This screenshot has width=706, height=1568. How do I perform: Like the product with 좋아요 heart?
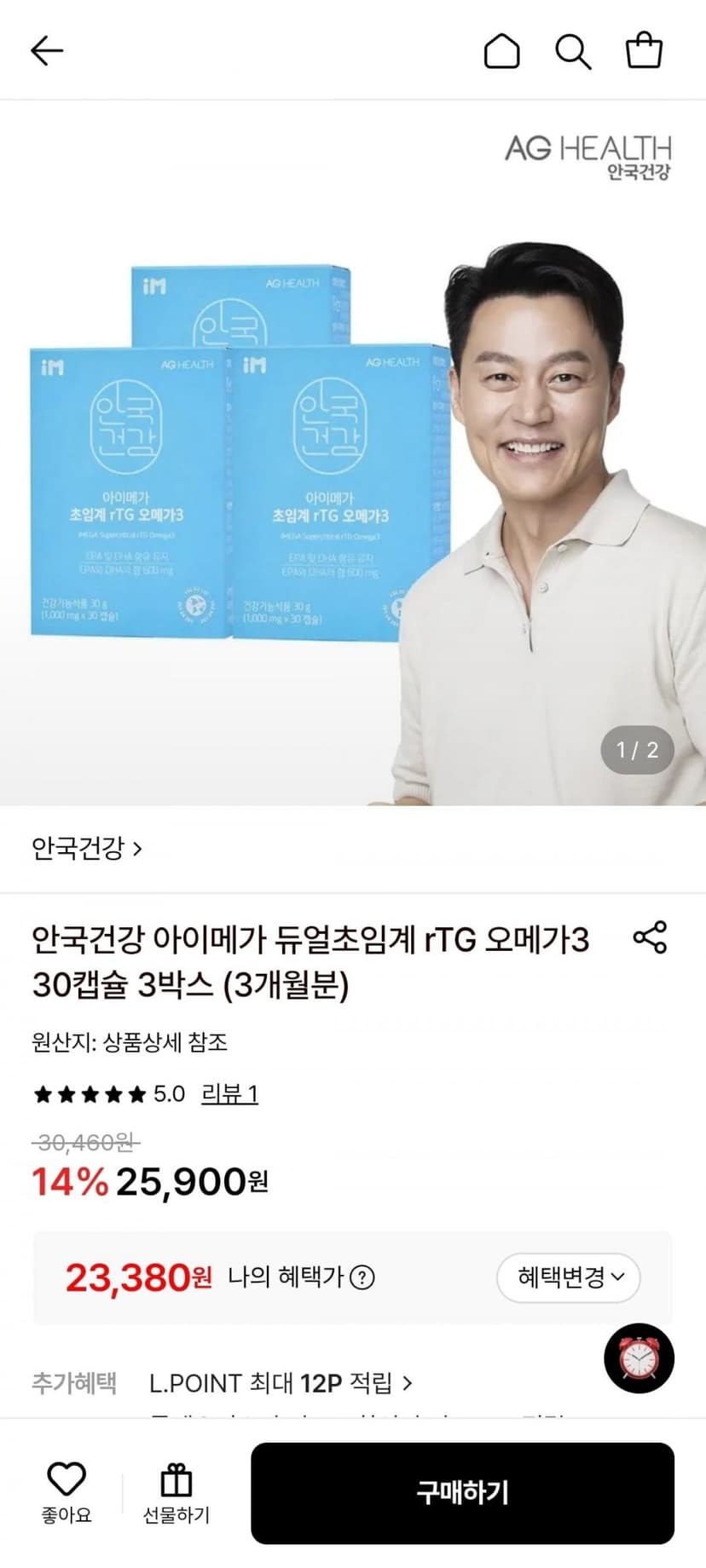point(67,1494)
